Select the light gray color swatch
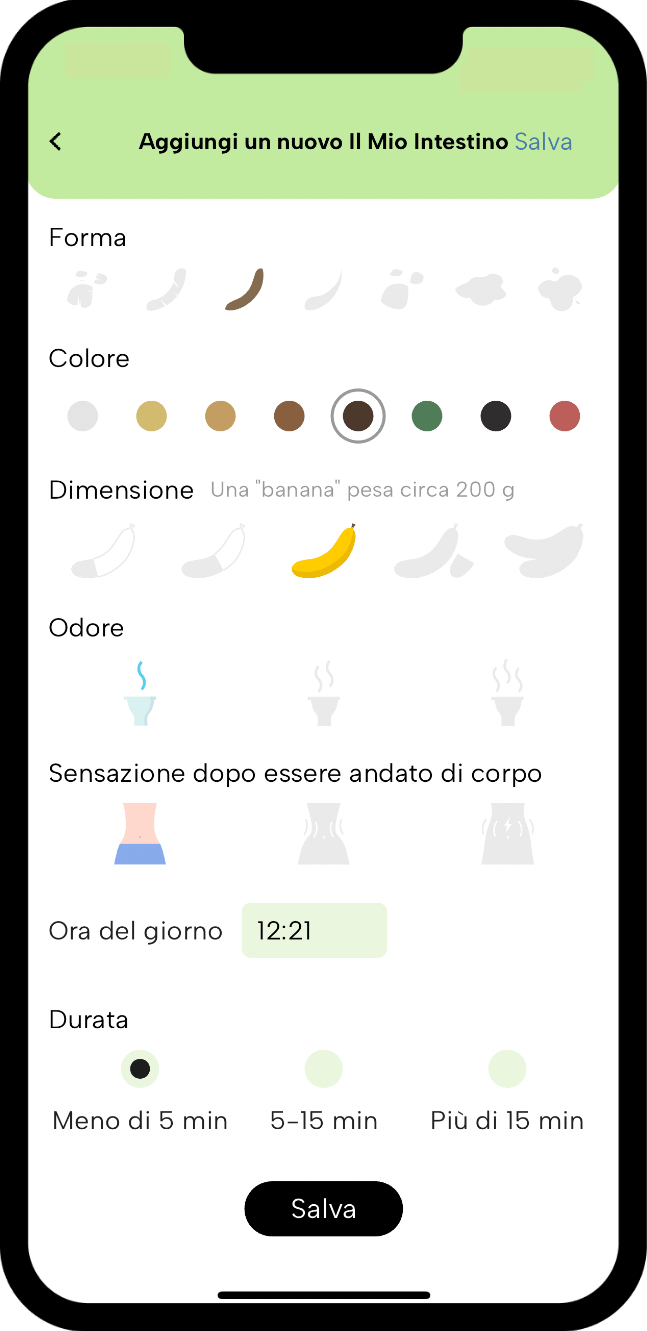 click(x=83, y=416)
